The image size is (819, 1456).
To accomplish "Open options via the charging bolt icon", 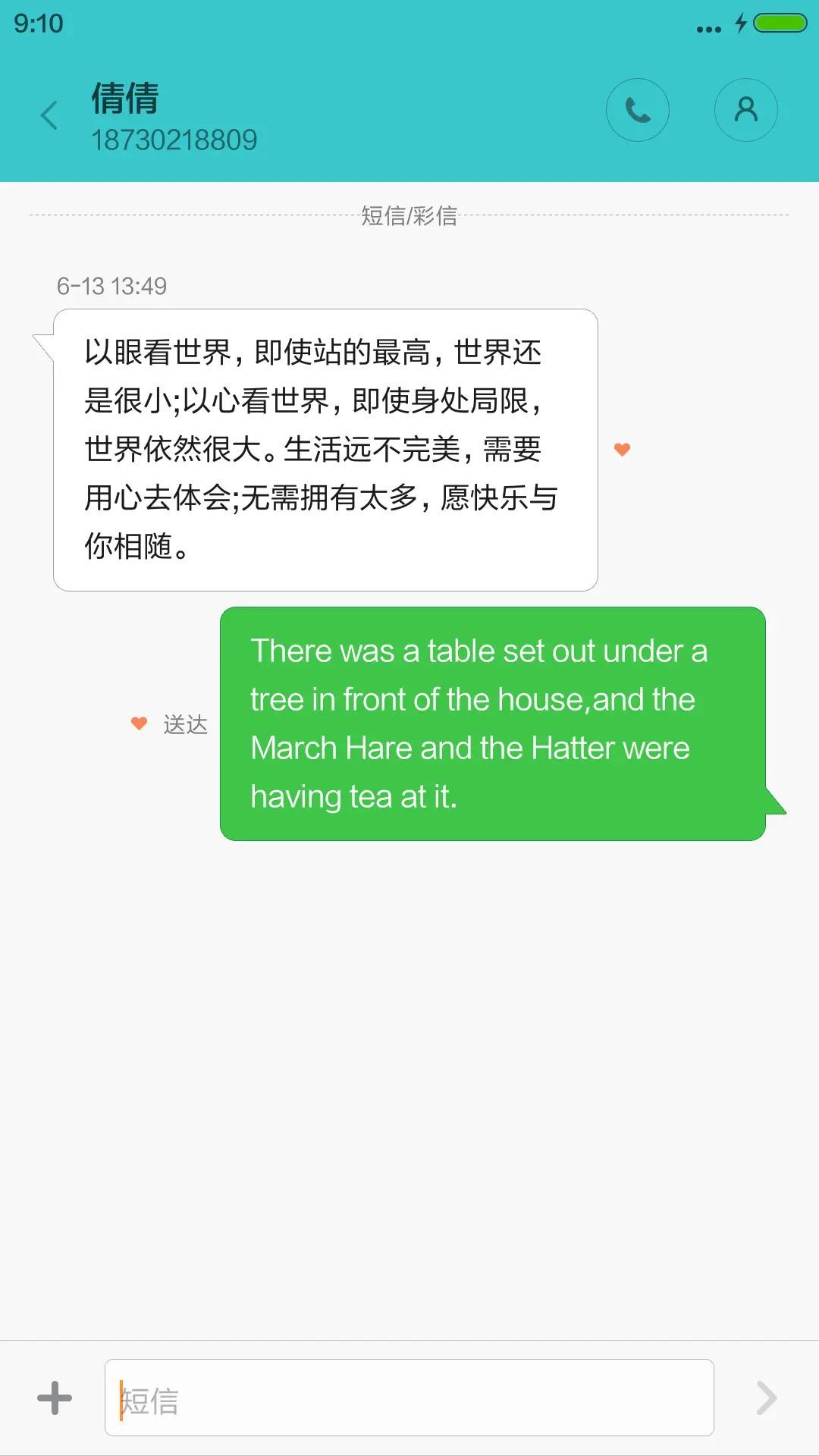I will (x=741, y=23).
